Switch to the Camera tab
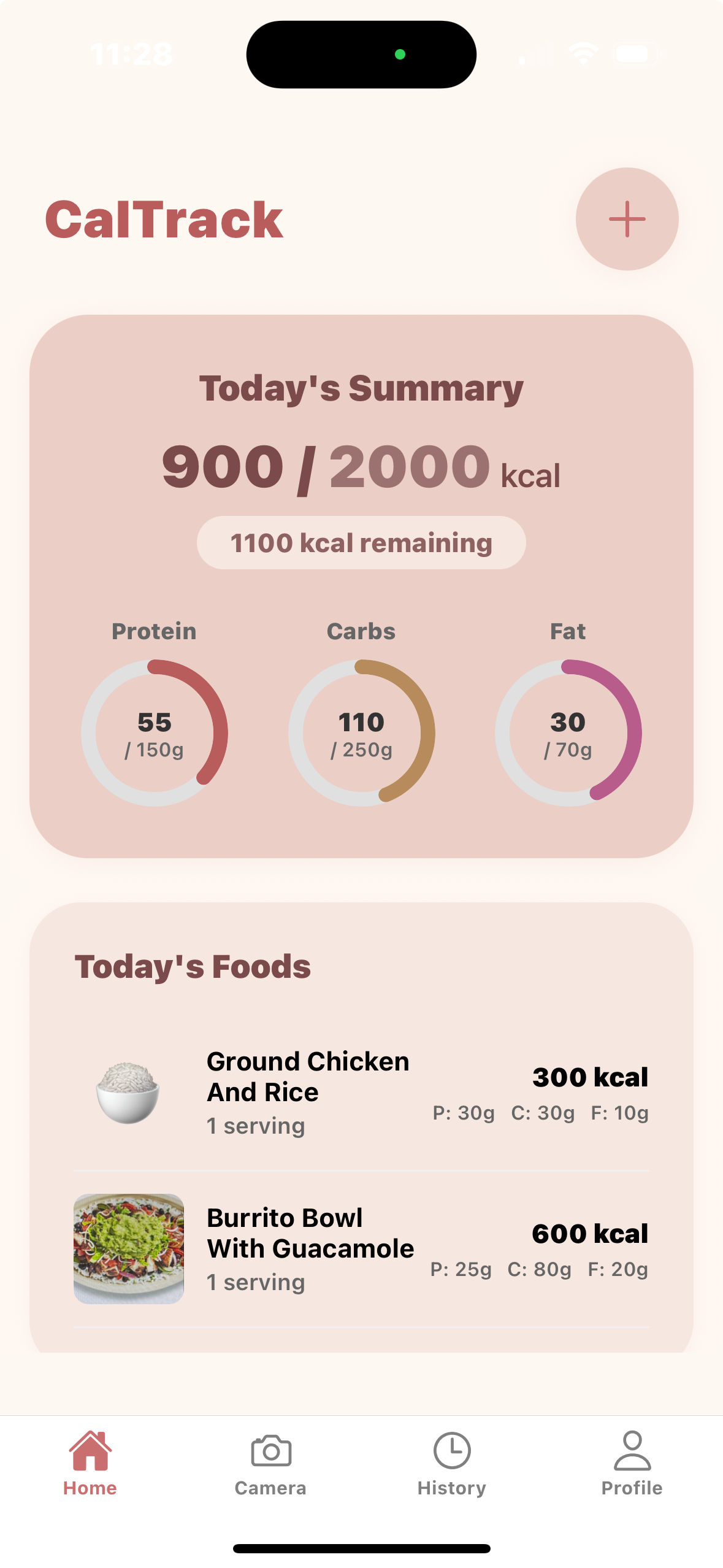This screenshot has width=723, height=1568. point(270,1464)
